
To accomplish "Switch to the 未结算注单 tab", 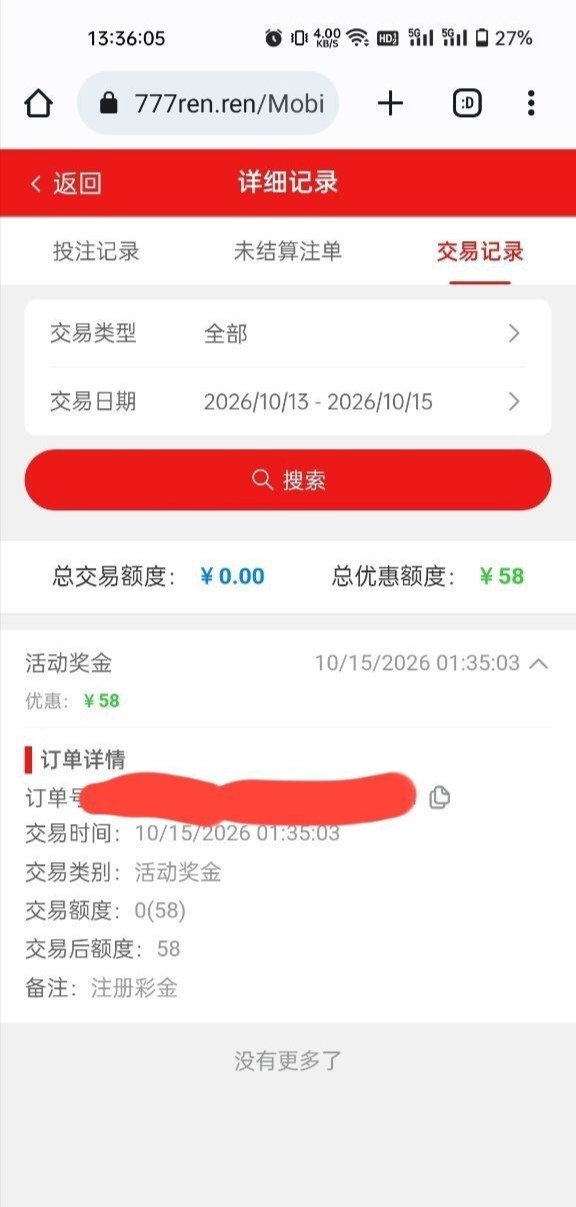I will pyautogui.click(x=288, y=252).
